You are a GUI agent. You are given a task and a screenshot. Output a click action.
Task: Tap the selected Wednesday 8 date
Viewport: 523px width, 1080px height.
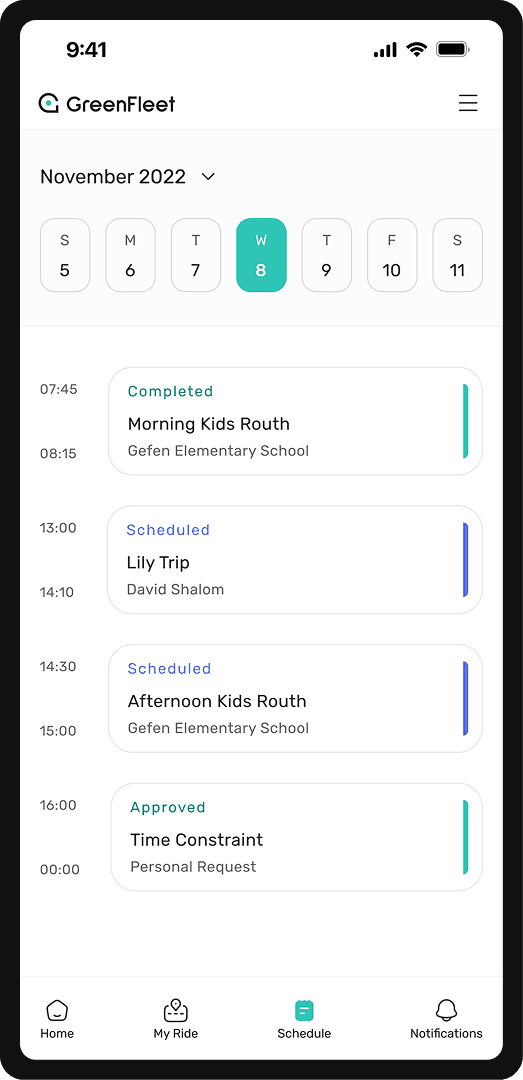[x=261, y=255]
